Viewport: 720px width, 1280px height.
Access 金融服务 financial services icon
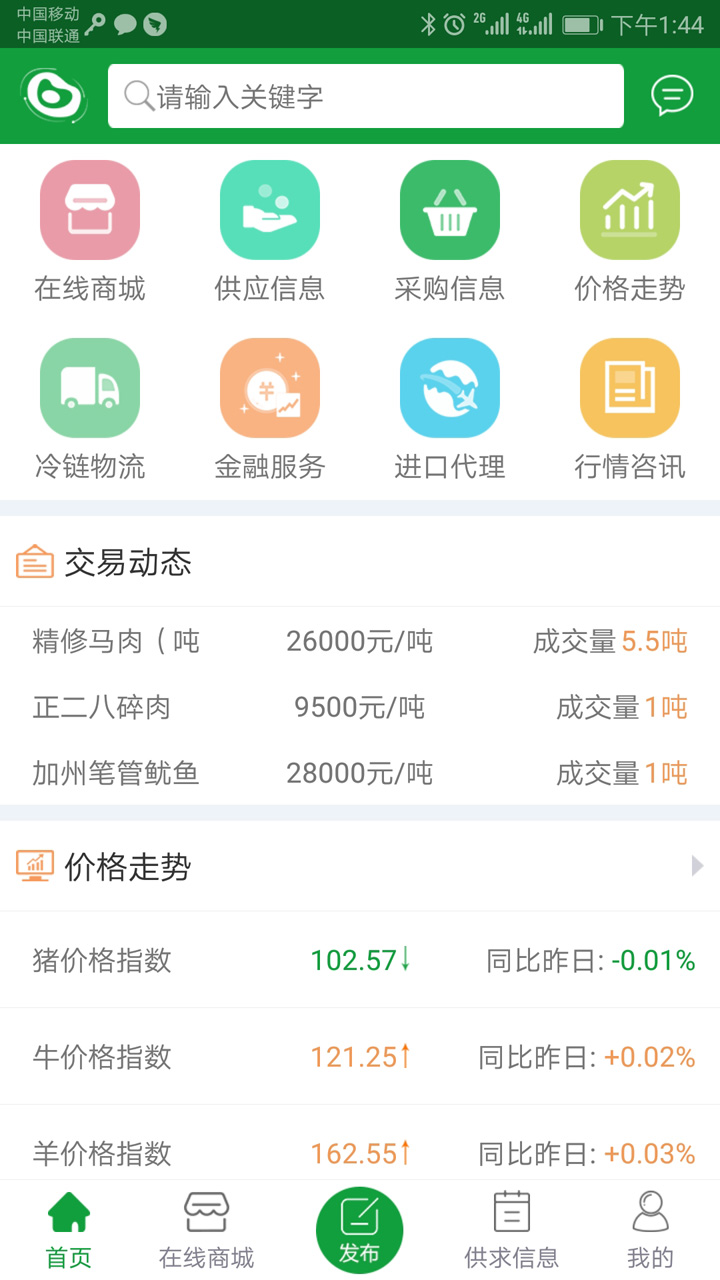[x=269, y=388]
